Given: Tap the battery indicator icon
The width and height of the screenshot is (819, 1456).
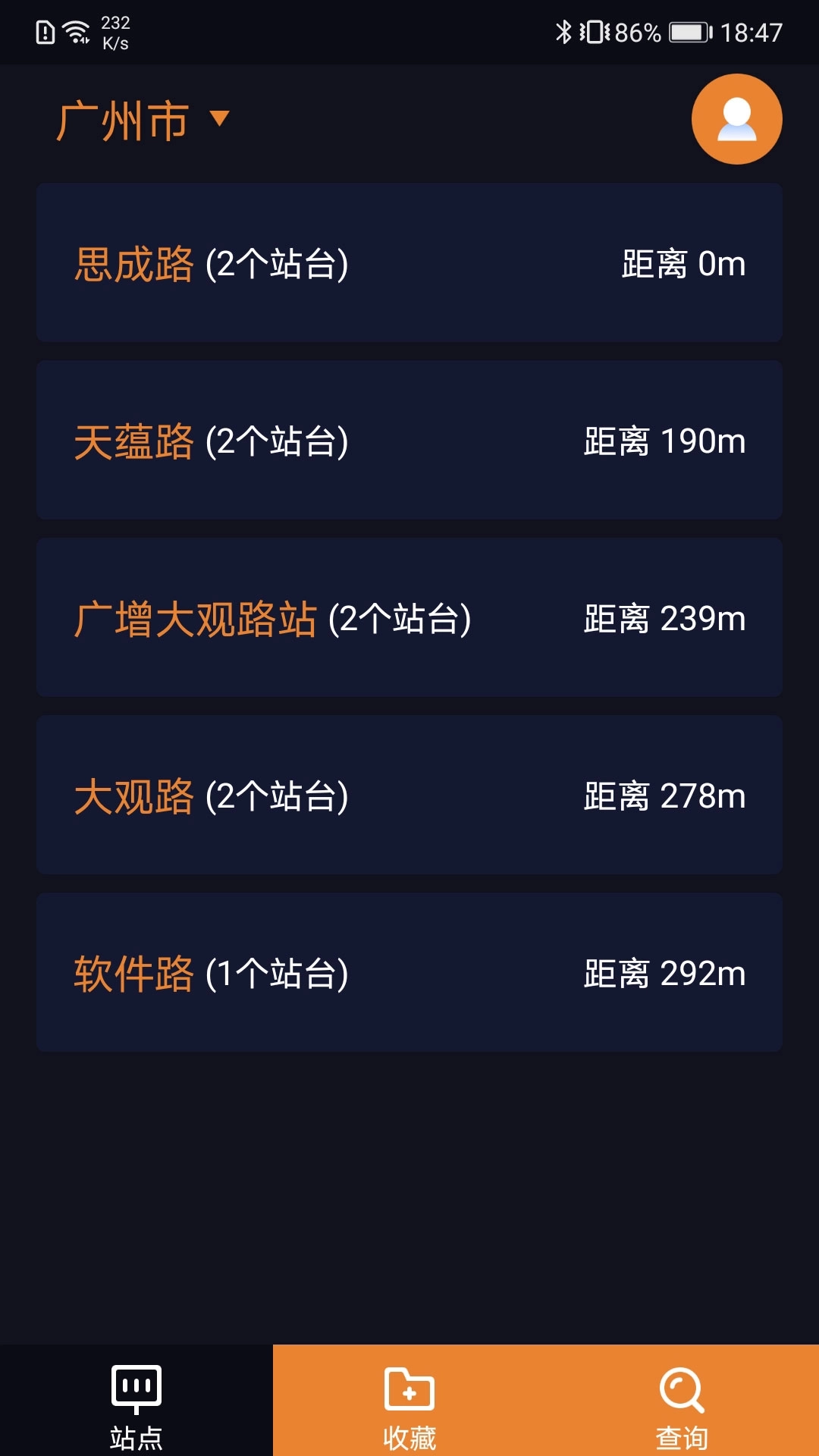Looking at the screenshot, I should pyautogui.click(x=687, y=32).
